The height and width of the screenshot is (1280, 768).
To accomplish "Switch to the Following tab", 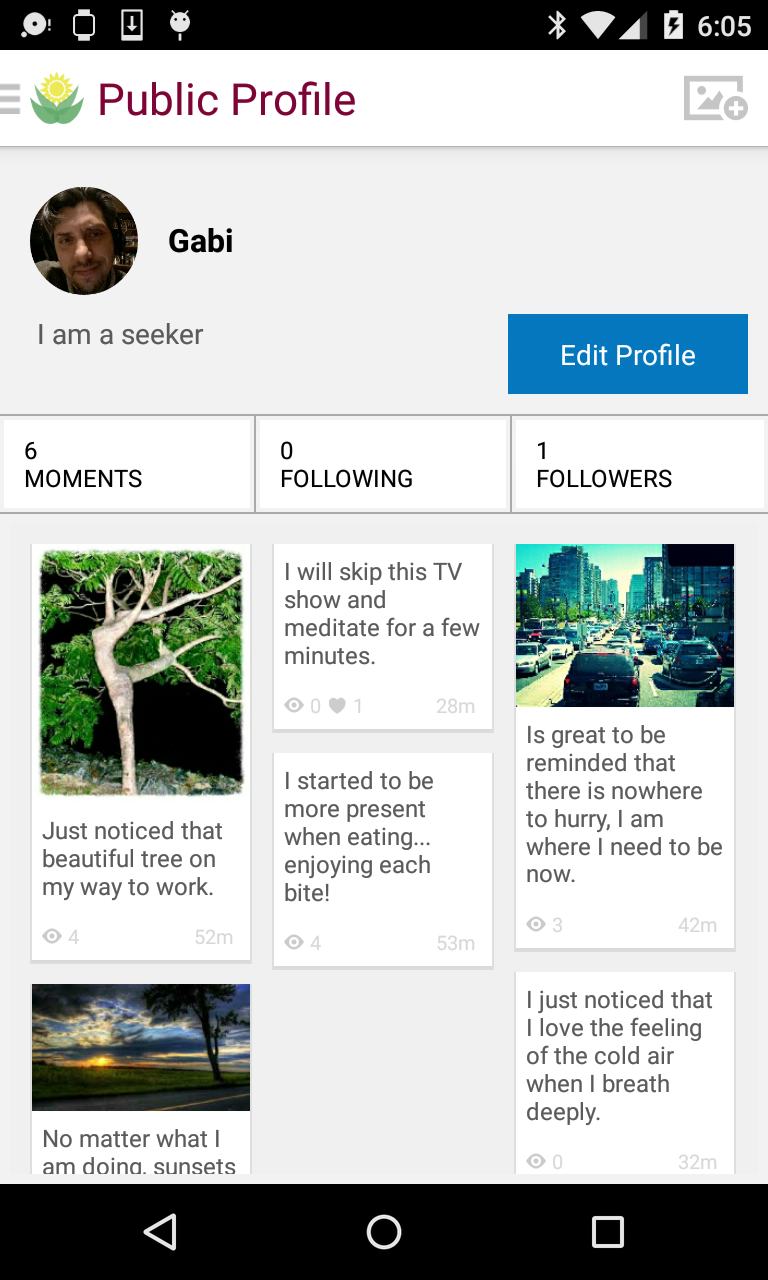I will pos(383,465).
